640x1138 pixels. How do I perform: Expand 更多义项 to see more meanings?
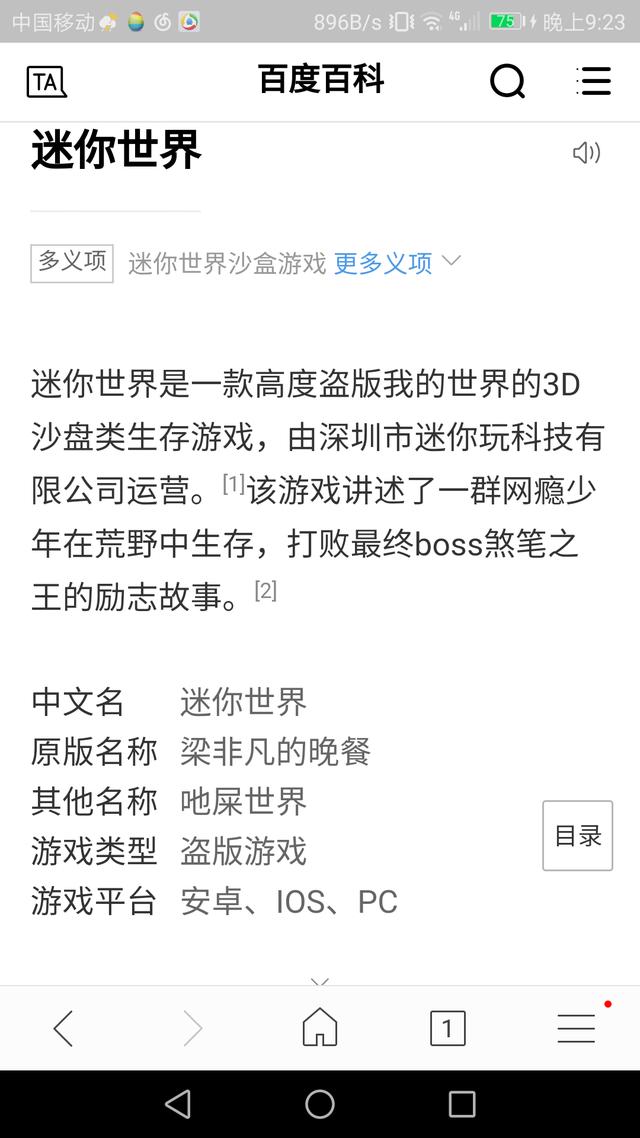(x=396, y=263)
